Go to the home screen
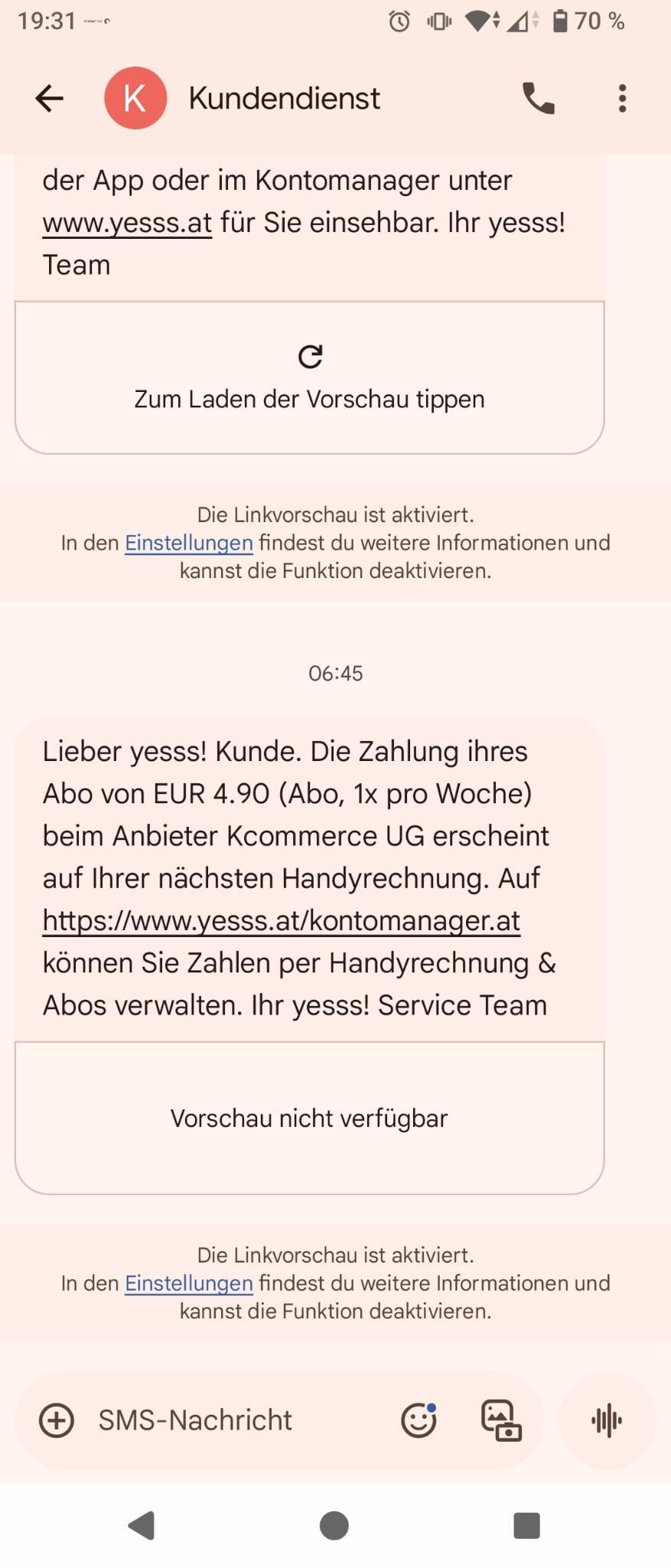 pos(334,1525)
